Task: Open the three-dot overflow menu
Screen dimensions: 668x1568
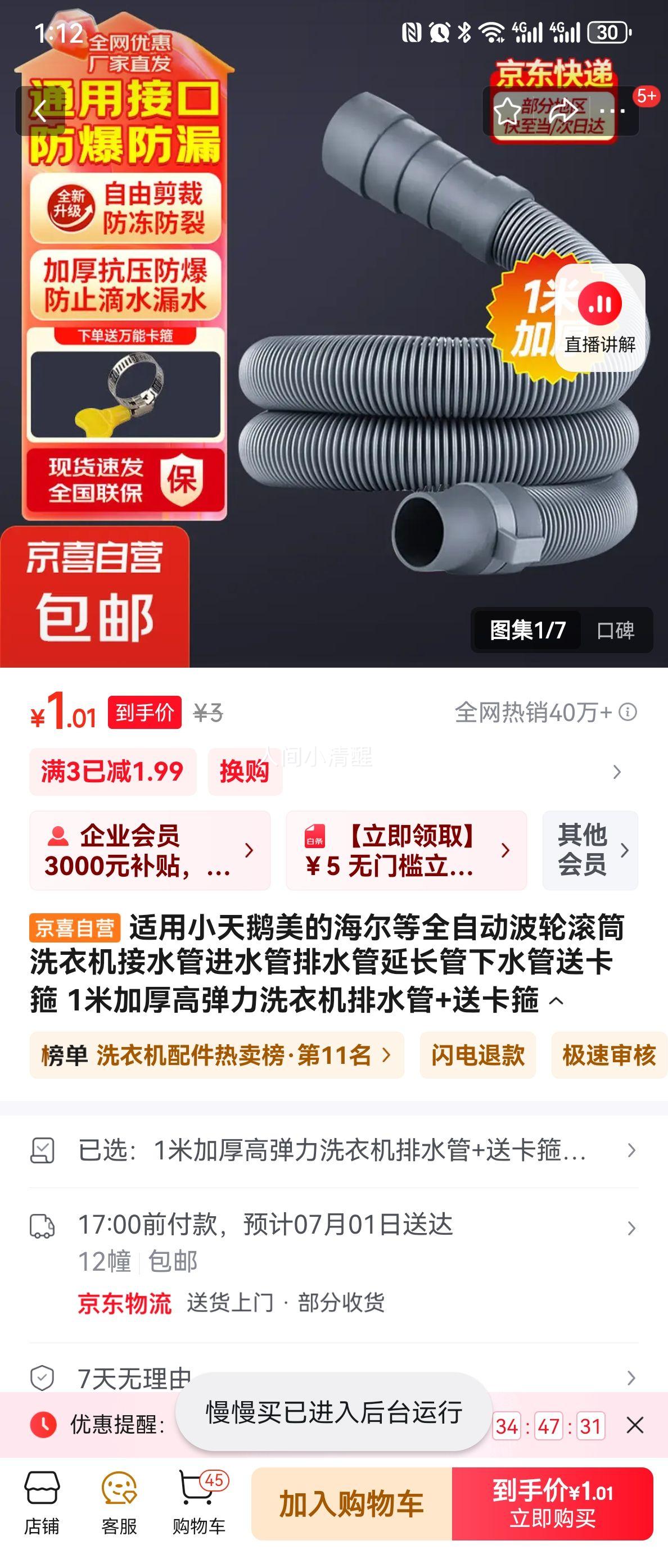Action: pos(612,111)
